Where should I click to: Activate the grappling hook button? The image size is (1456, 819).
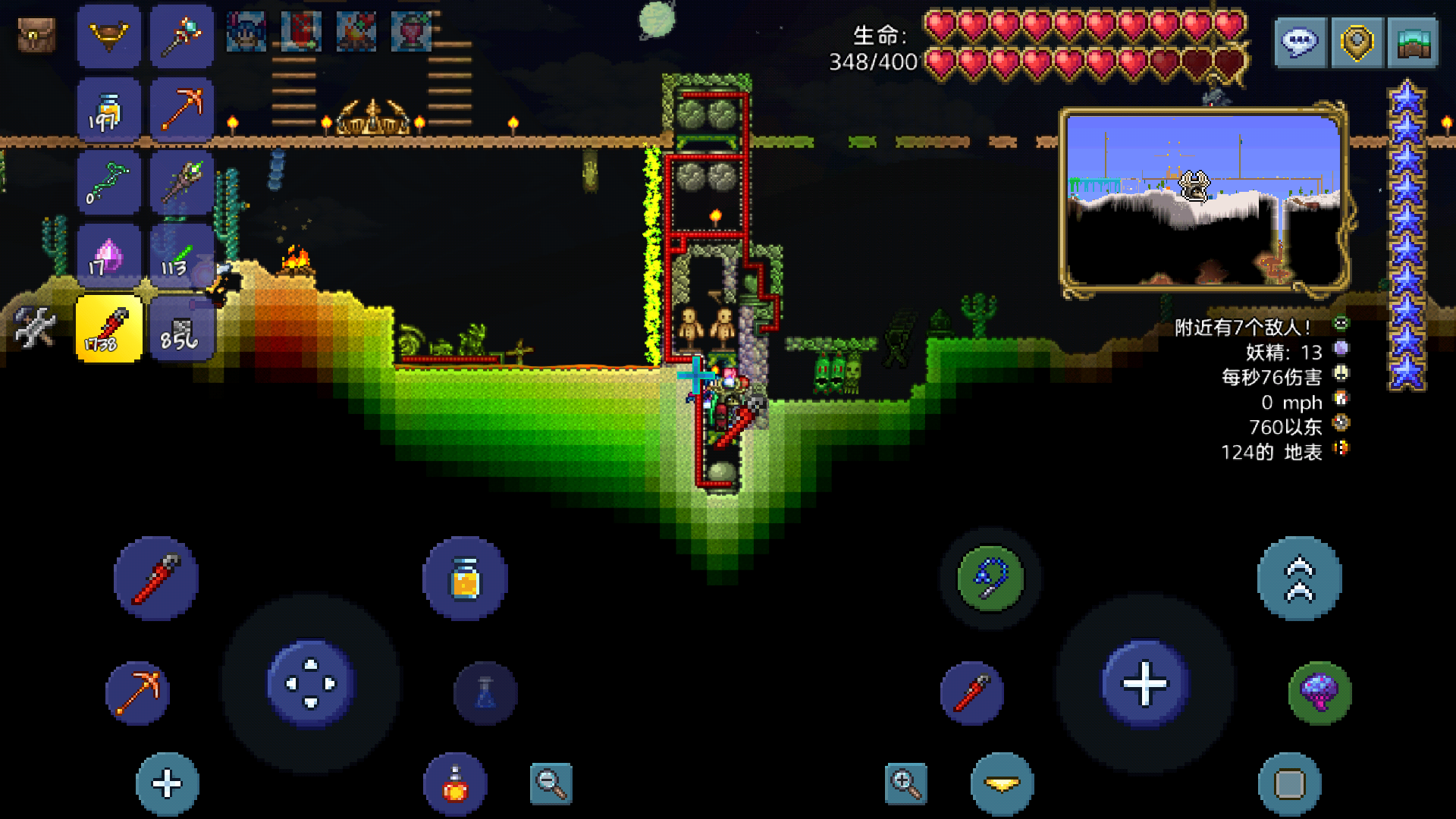tap(990, 579)
